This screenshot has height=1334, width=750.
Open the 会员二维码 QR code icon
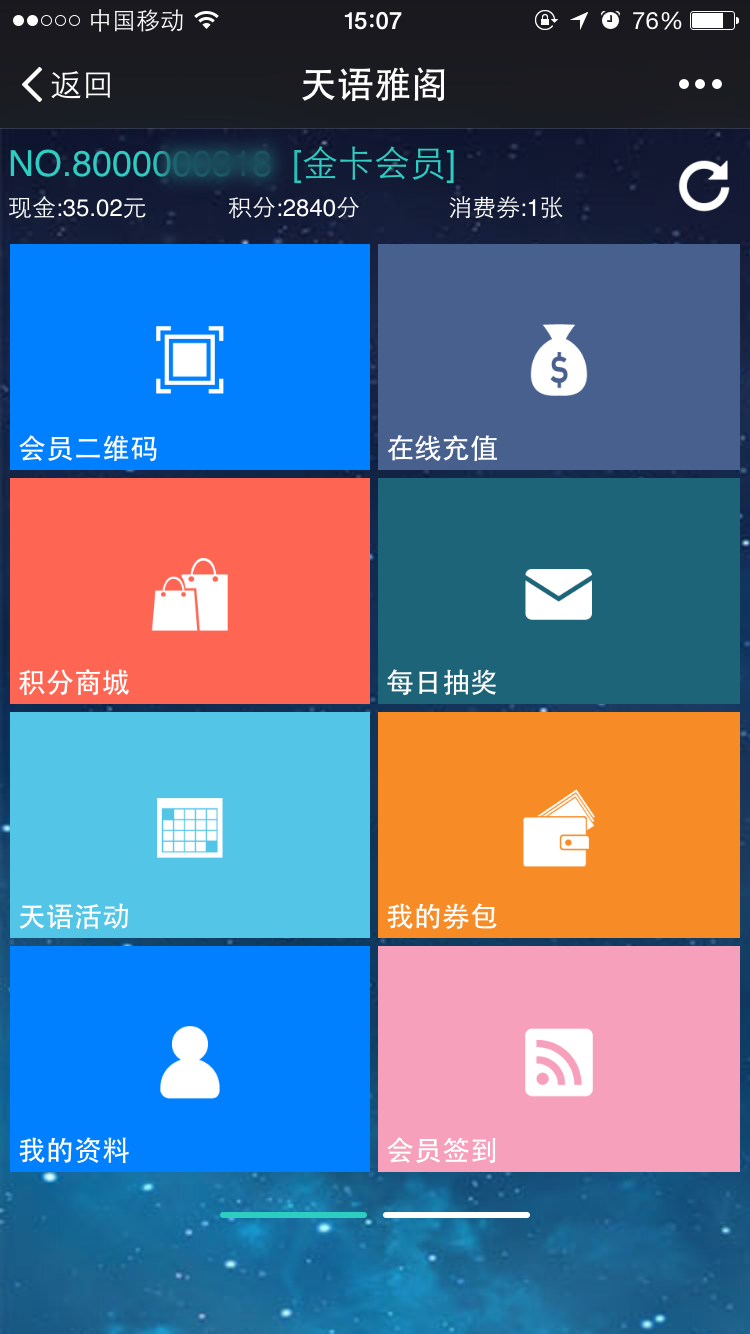pos(189,357)
